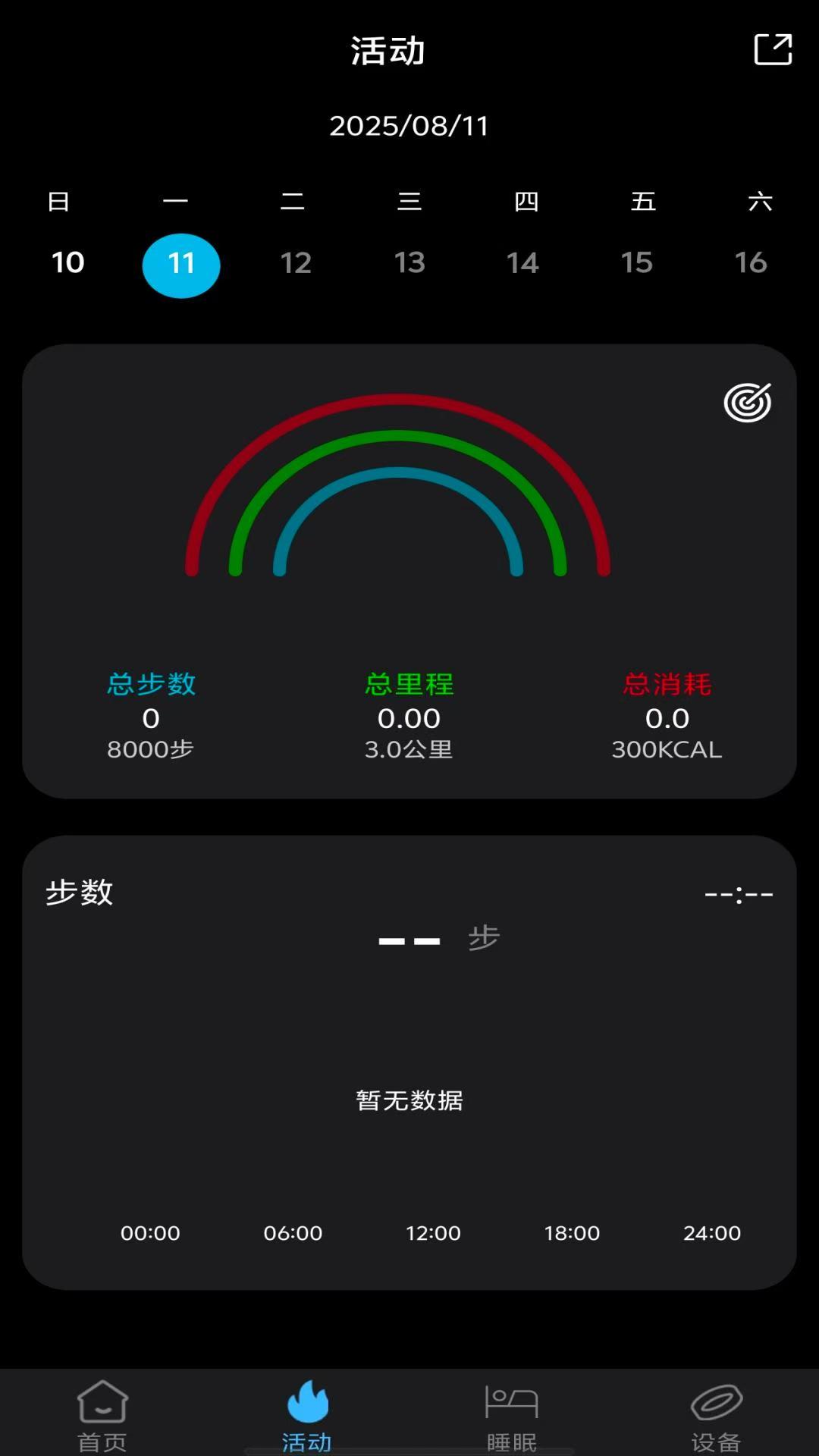This screenshot has height=1456, width=819.
Task: Switch selection to day 16
Action: 752,263
